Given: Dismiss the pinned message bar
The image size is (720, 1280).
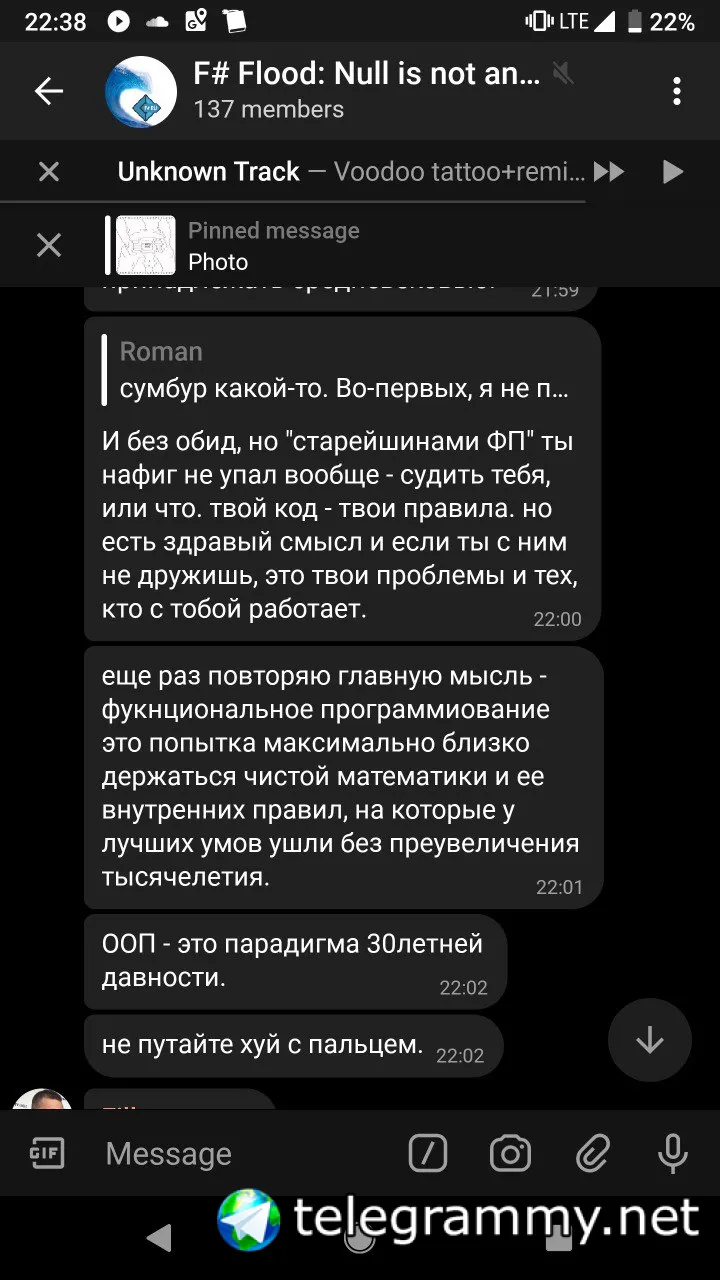Looking at the screenshot, I should click(x=48, y=245).
